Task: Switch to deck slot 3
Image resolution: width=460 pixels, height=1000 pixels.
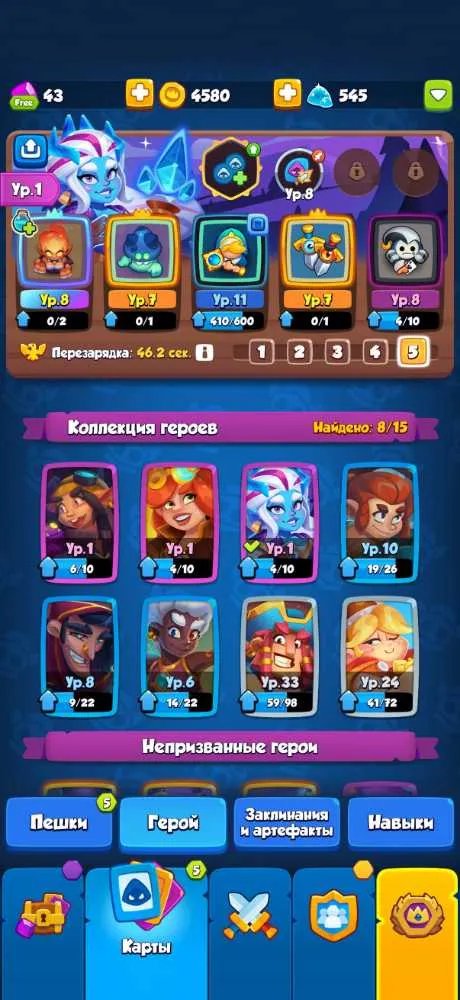Action: pyautogui.click(x=337, y=351)
